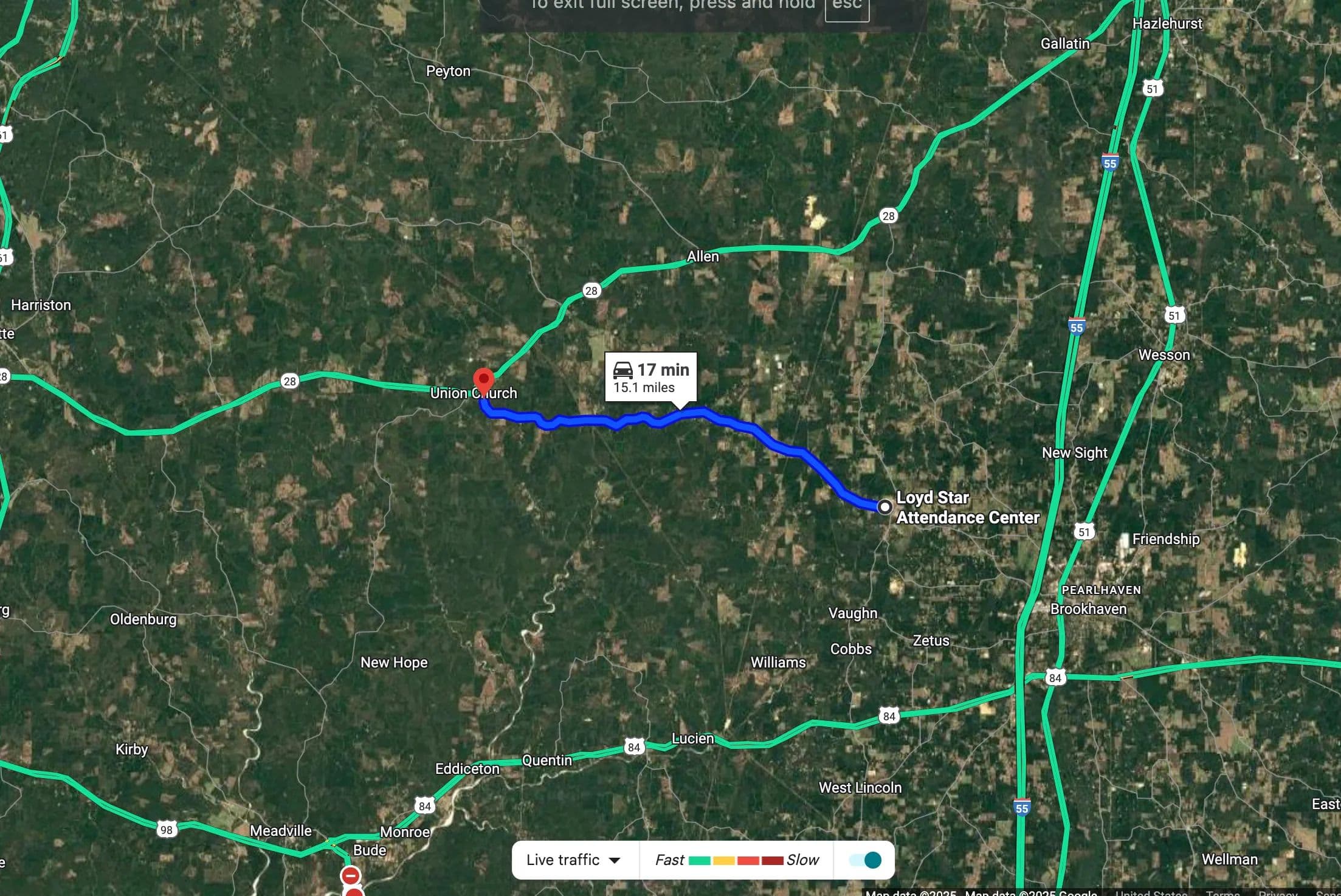Open the road closure icon near Bude
The image size is (1341, 896).
350,876
